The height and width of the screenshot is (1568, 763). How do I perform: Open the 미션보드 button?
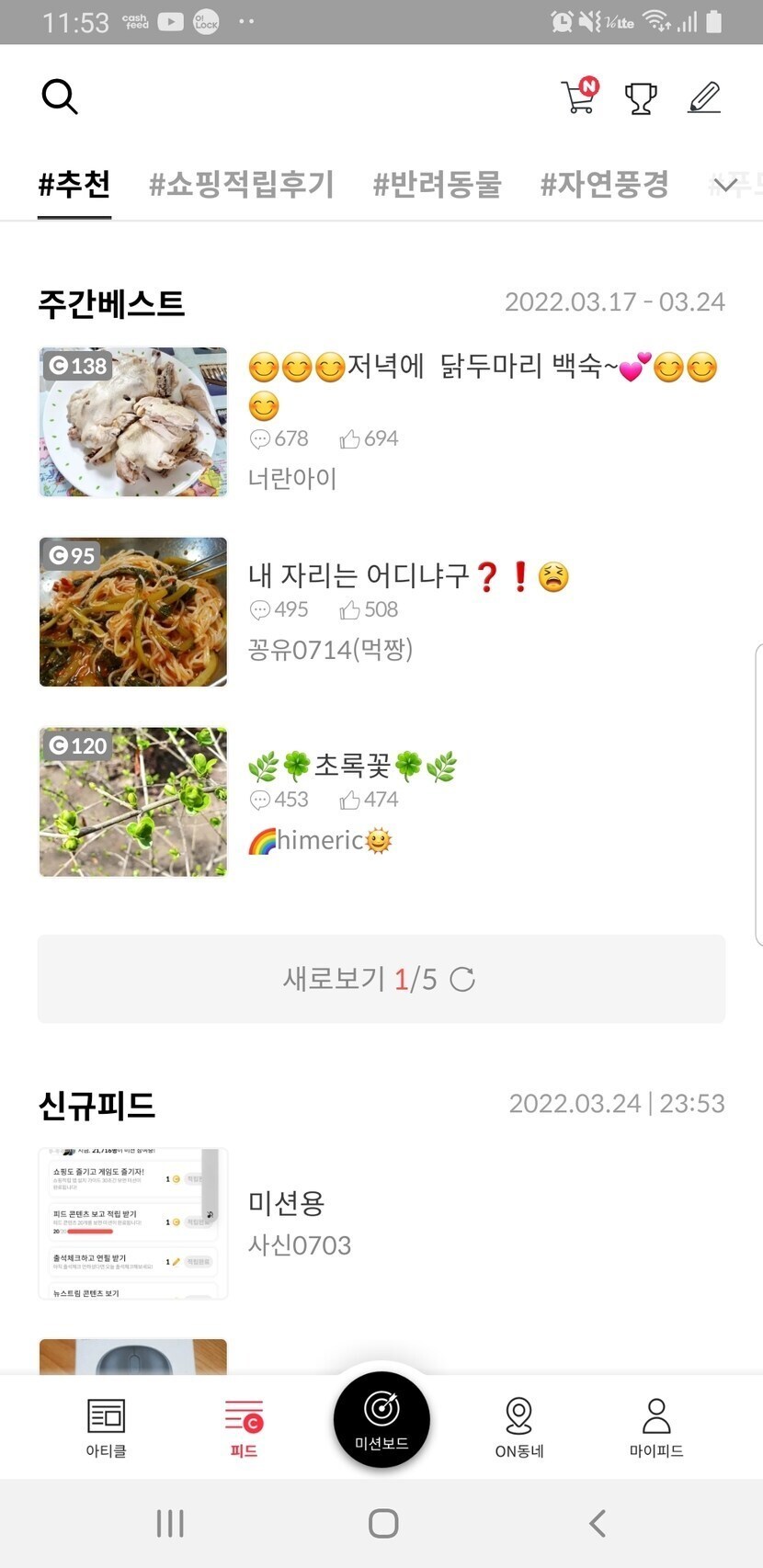(x=381, y=1419)
